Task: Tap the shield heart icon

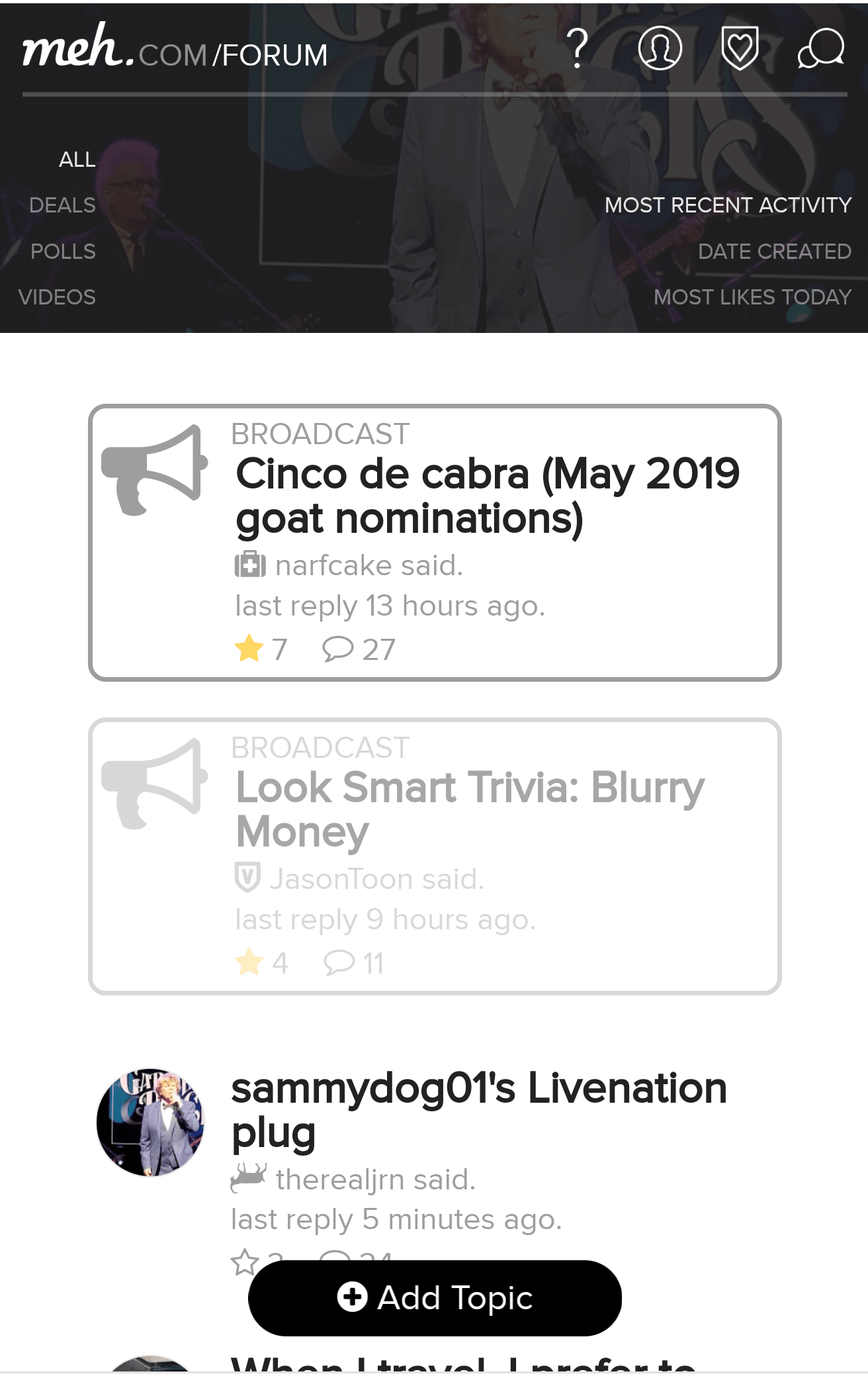Action: click(739, 48)
